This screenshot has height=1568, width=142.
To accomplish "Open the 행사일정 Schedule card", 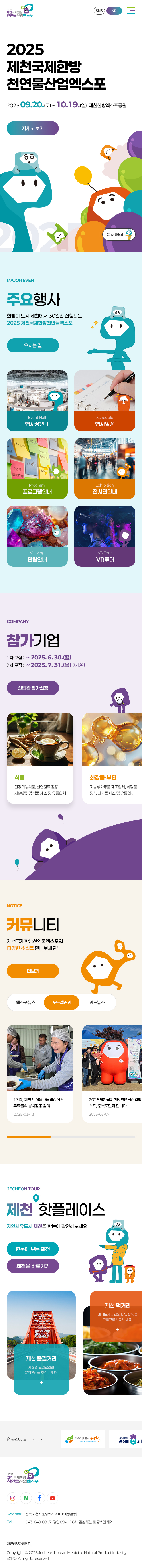I will (x=105, y=400).
